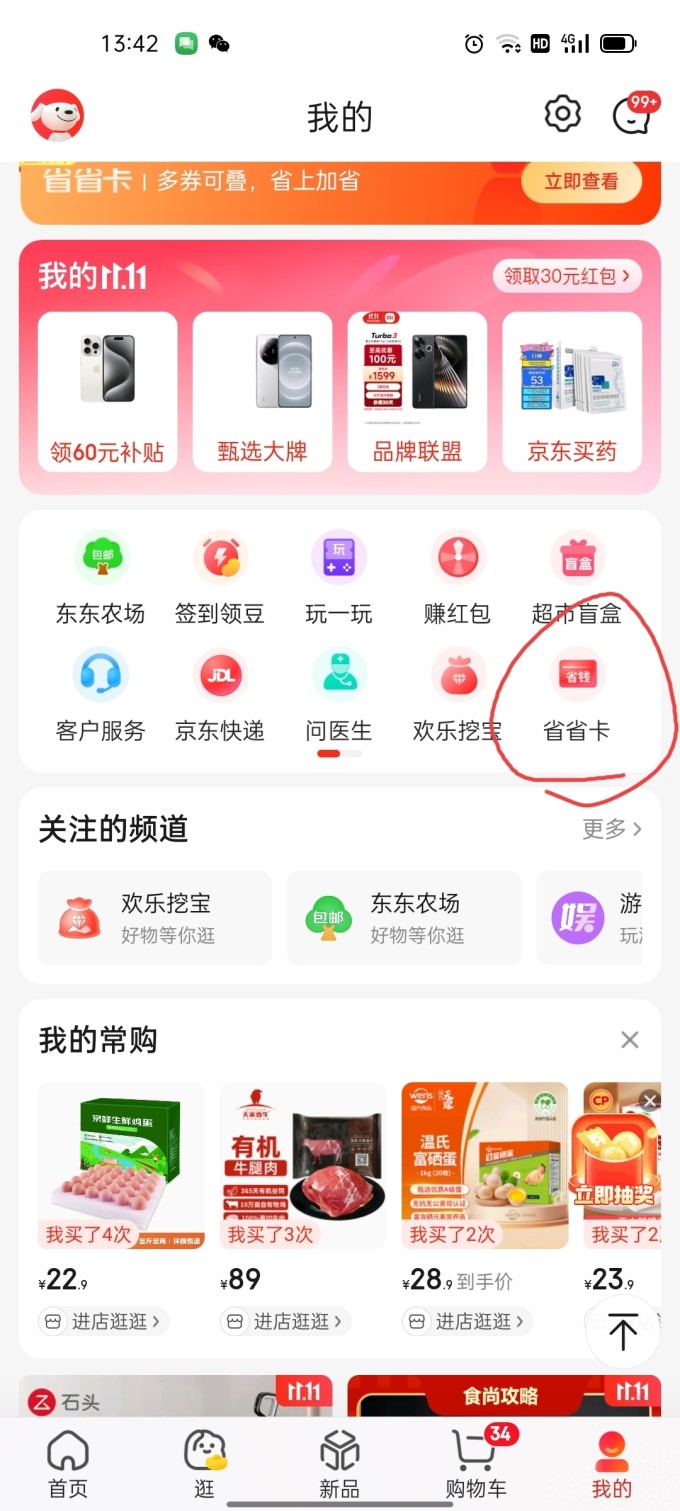This screenshot has width=680, height=1511.
Task: Tap 立即查看 on the 省省卡 banner
Action: pos(581,182)
